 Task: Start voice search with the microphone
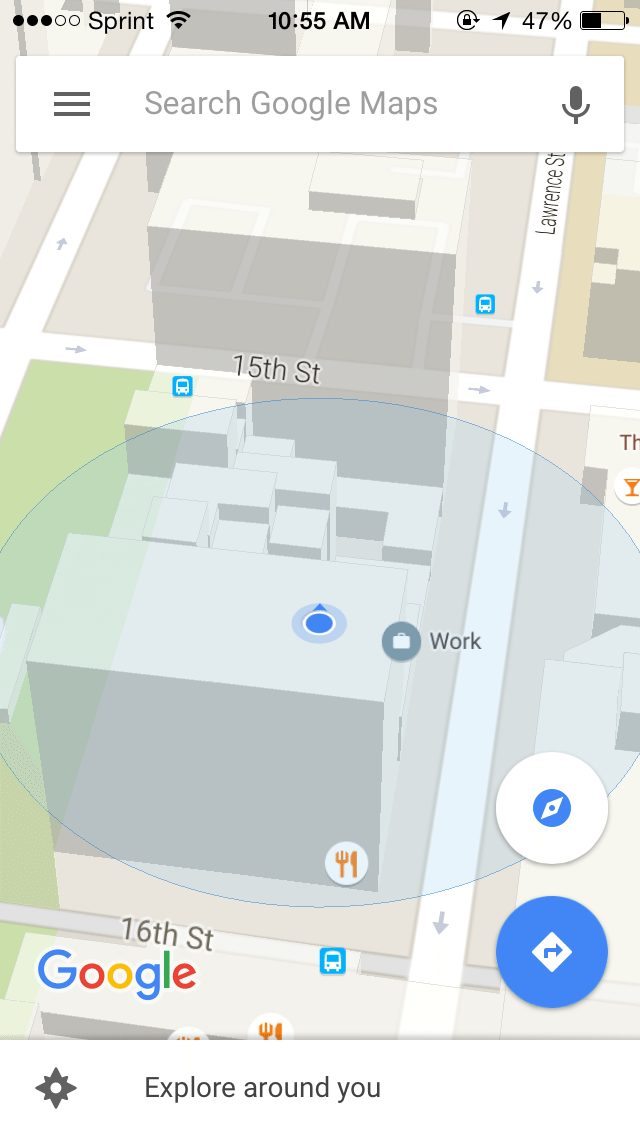point(575,104)
